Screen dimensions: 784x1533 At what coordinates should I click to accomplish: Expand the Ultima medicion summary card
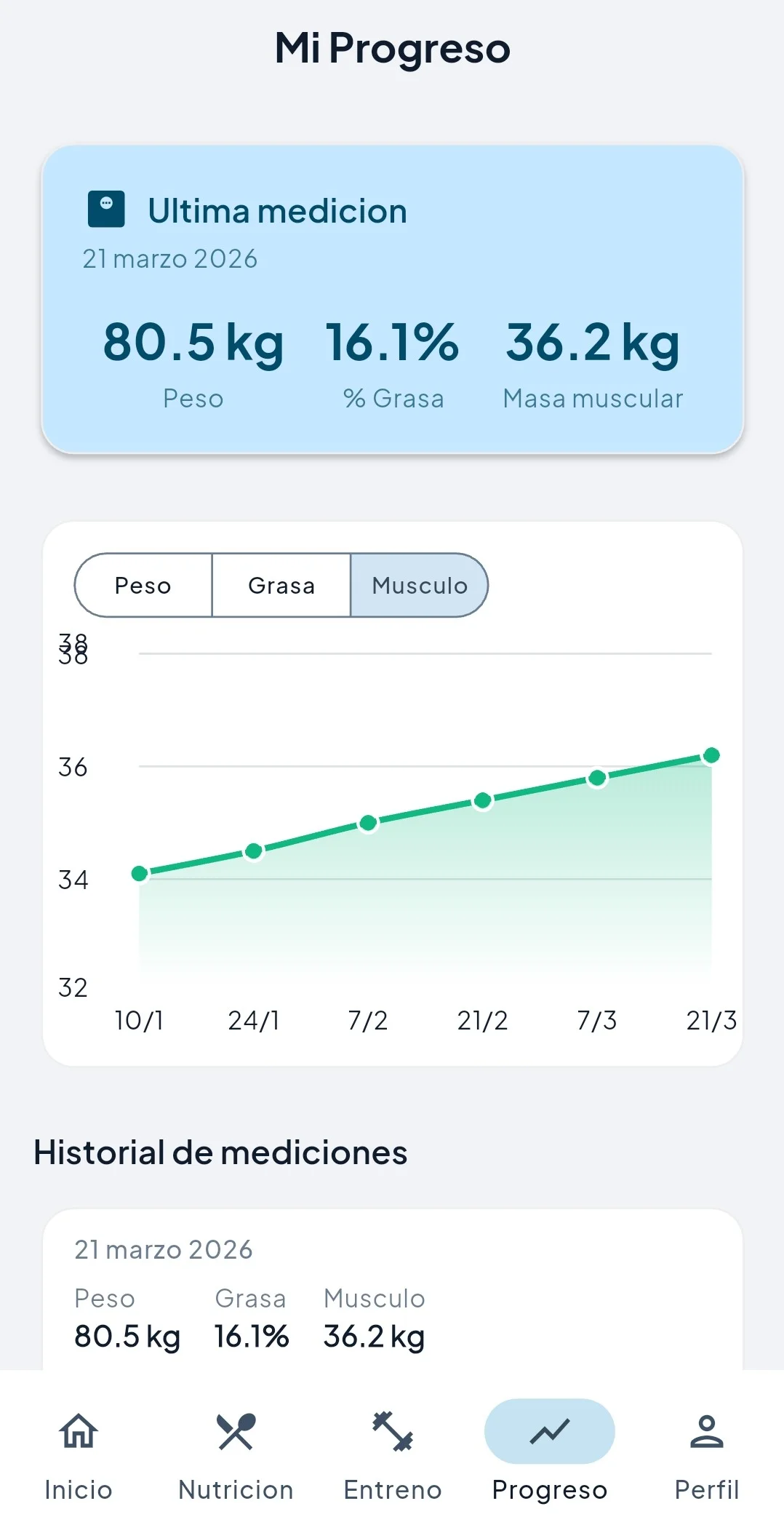click(392, 298)
